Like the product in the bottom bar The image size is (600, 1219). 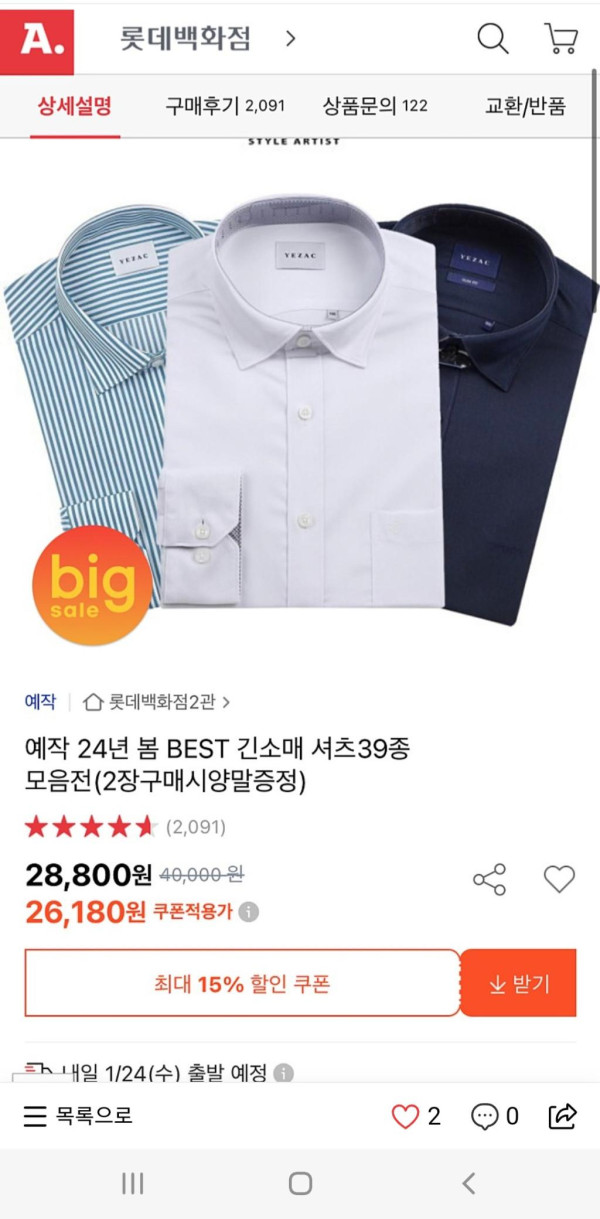[x=405, y=1116]
